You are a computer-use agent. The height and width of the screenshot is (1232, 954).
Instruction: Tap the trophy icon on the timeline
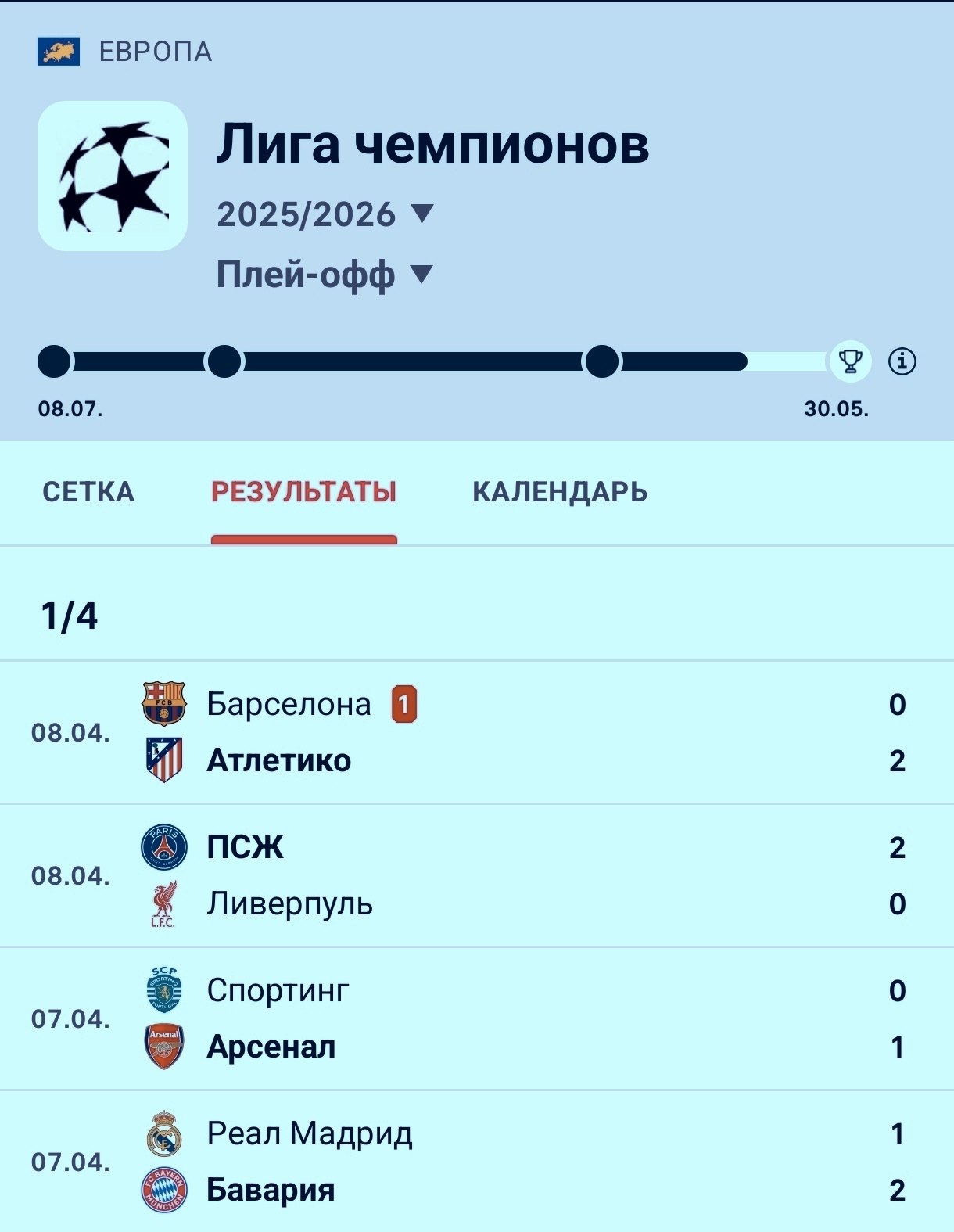click(x=850, y=361)
